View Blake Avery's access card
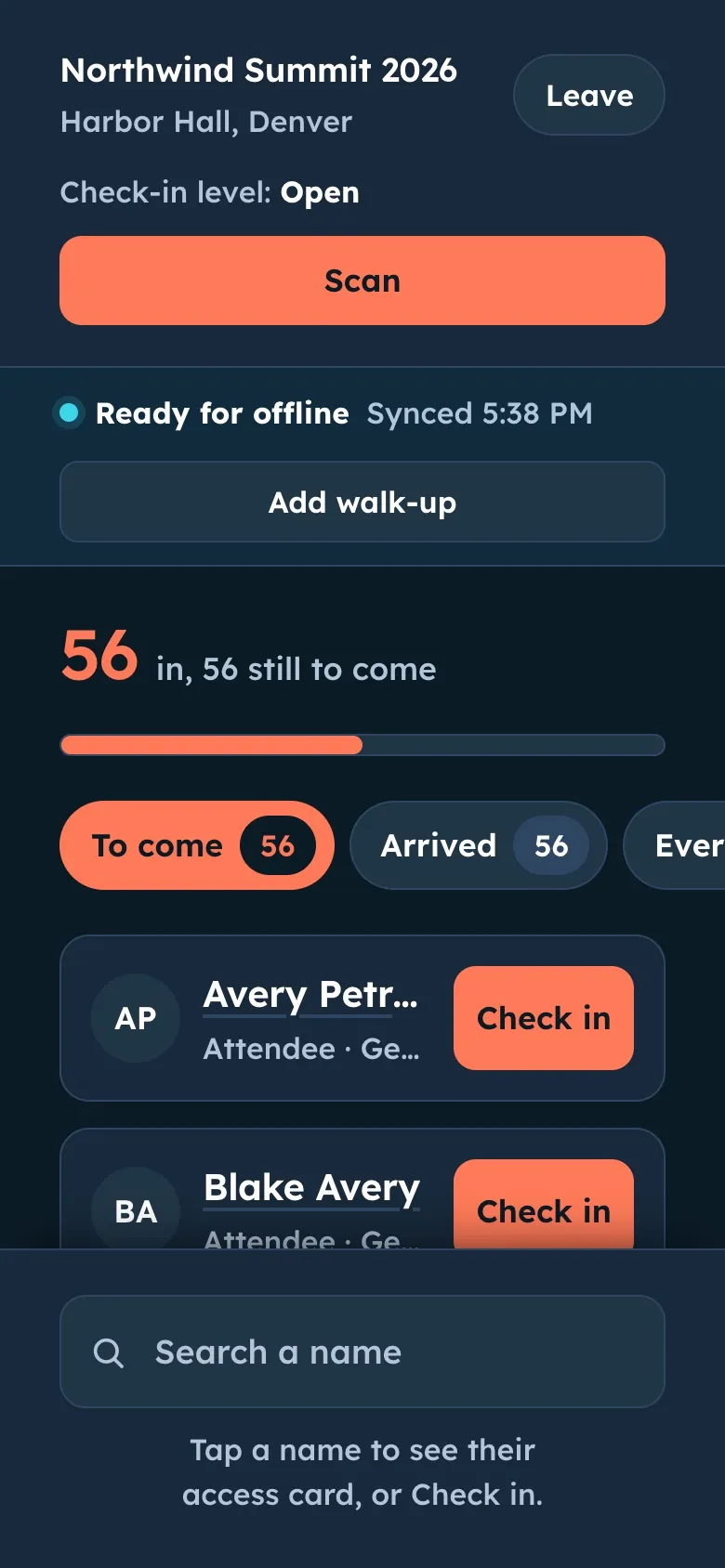Screen dimensions: 725x1568 [x=311, y=1189]
